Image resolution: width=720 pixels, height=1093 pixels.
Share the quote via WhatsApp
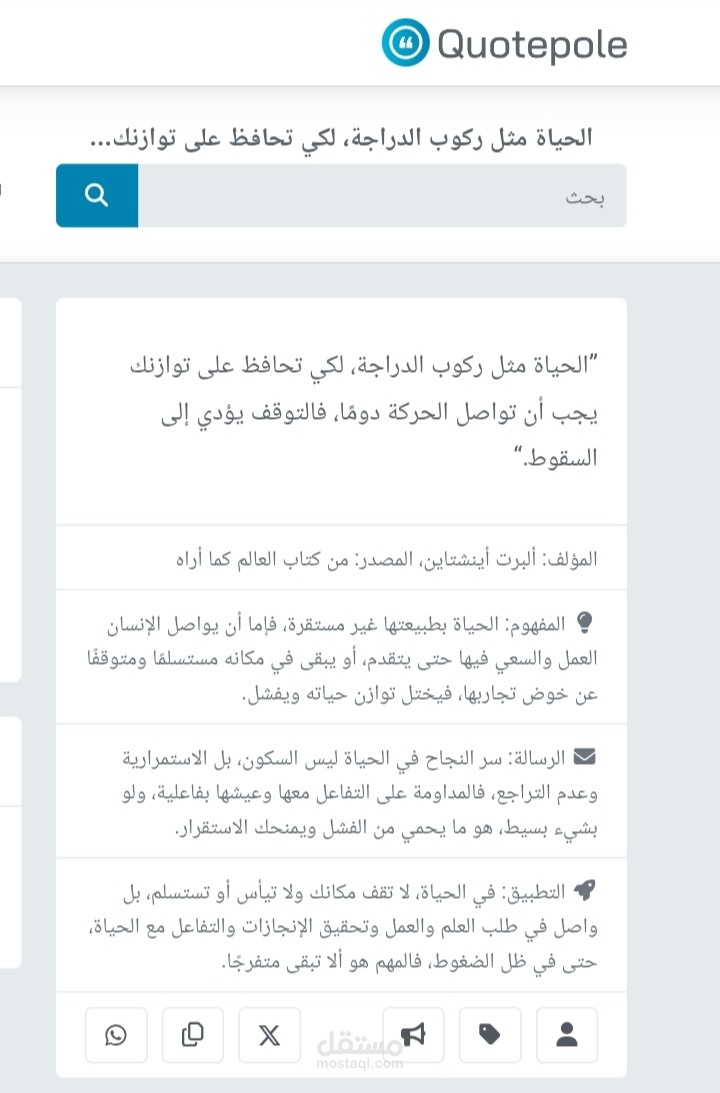(116, 1035)
